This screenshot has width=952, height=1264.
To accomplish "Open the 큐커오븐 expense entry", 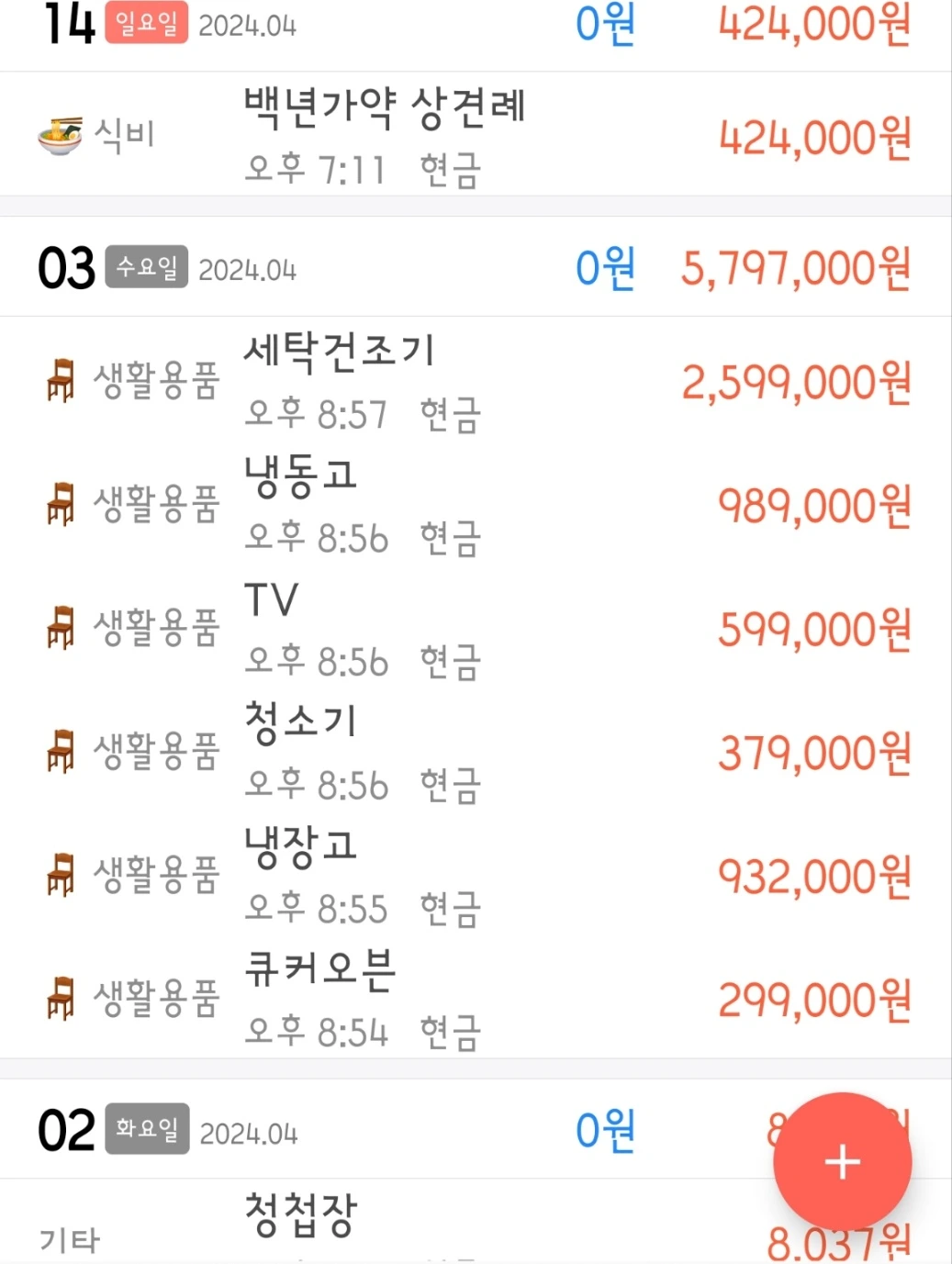I will click(x=476, y=998).
